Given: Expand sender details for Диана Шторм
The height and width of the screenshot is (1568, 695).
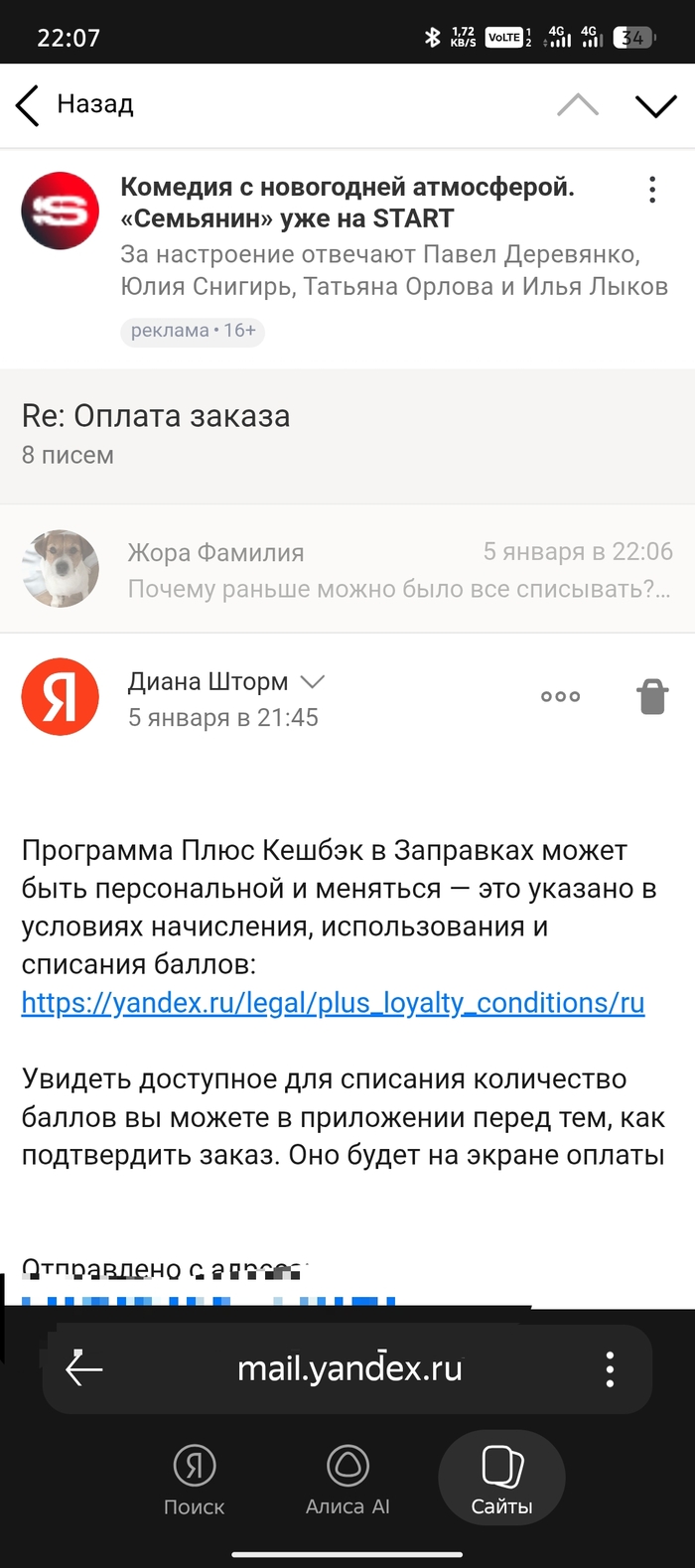Looking at the screenshot, I should coord(313,681).
